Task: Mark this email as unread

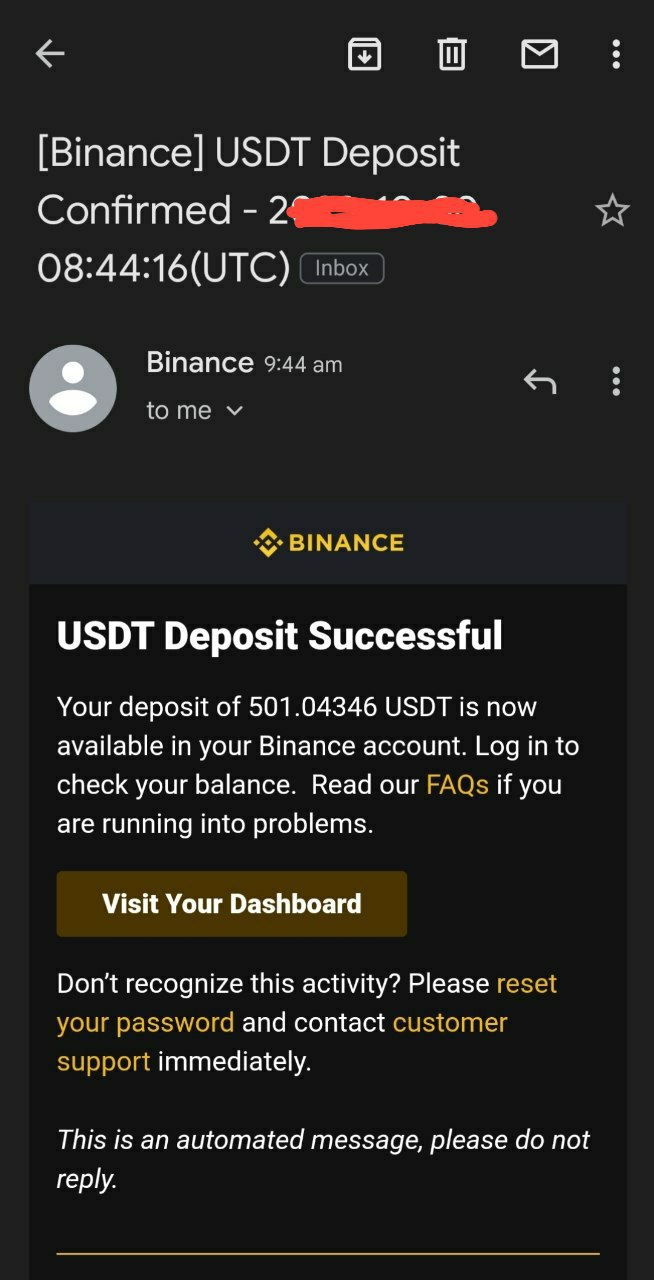Action: [x=539, y=54]
